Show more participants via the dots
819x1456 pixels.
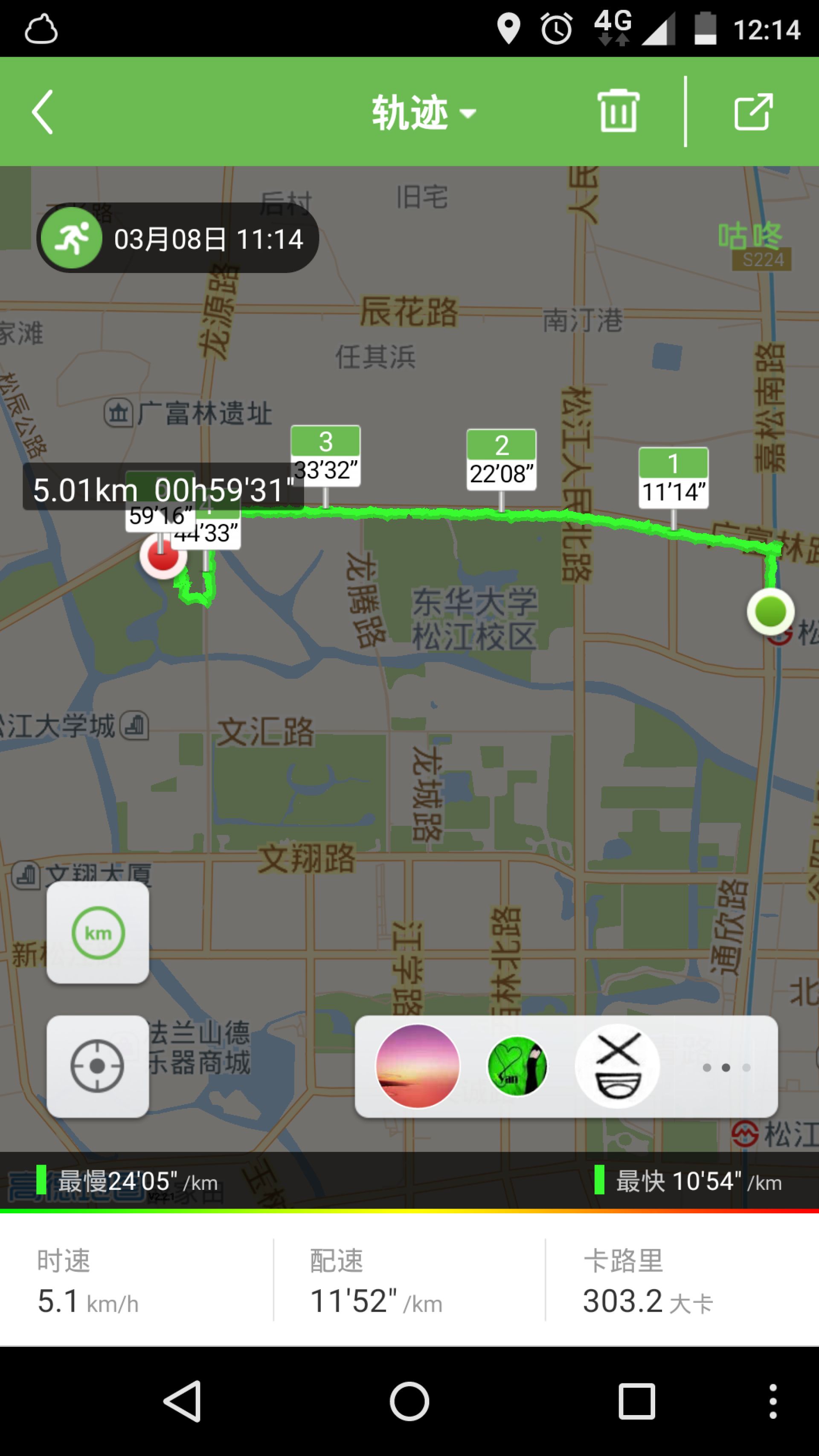coord(726,1067)
